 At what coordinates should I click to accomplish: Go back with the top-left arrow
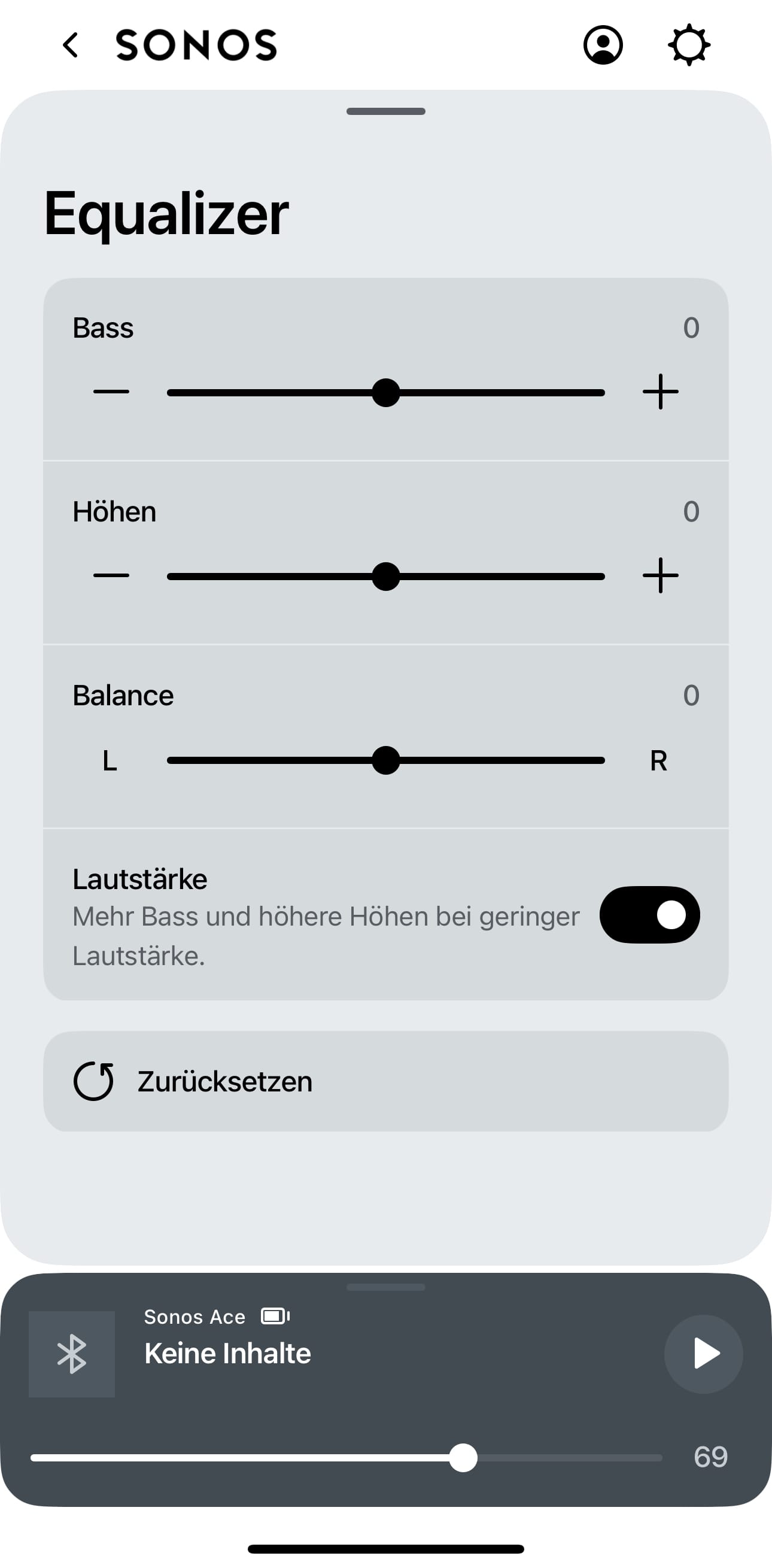(71, 45)
